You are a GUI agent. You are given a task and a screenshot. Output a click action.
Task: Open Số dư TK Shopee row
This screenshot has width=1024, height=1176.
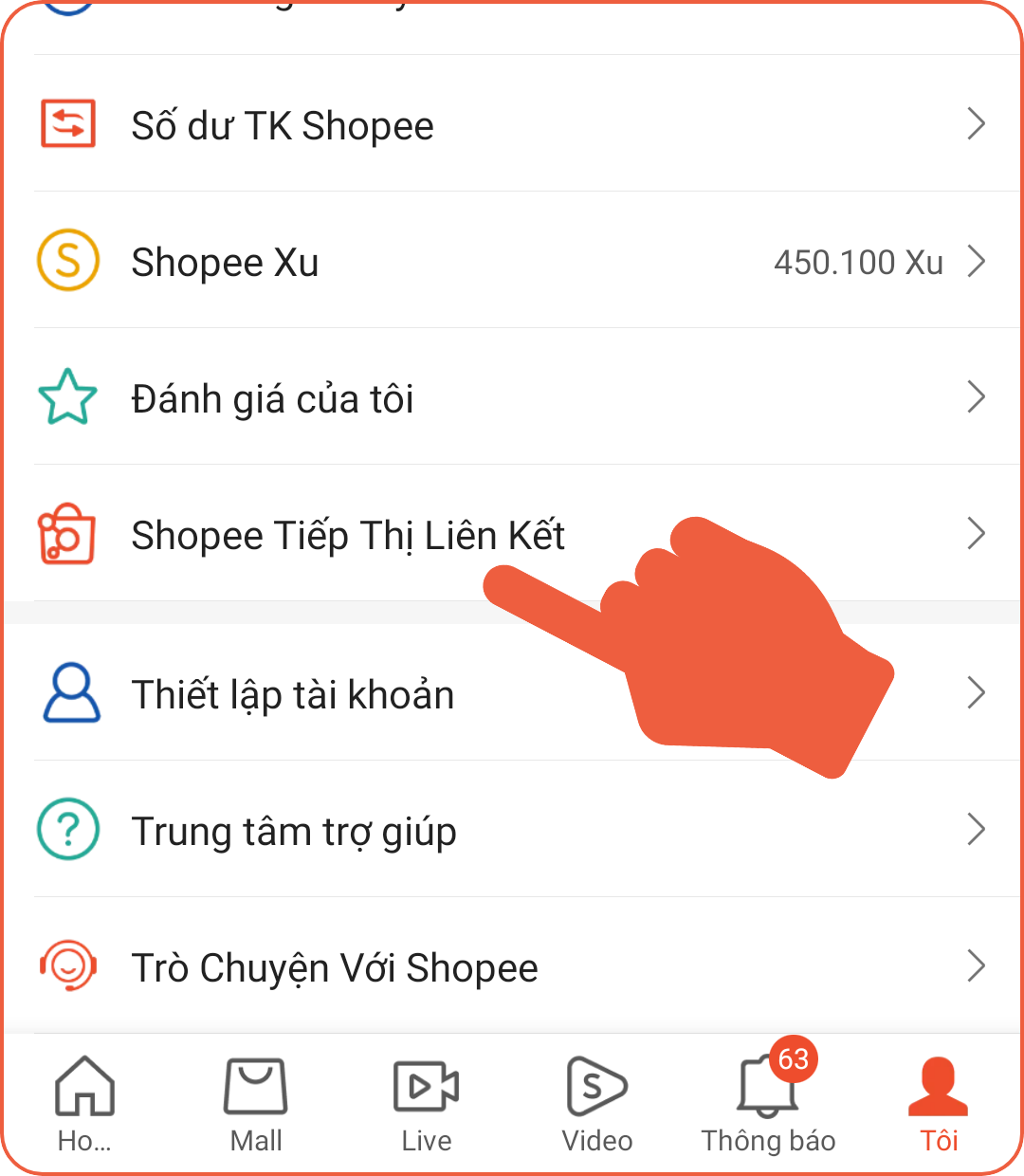[283, 125]
